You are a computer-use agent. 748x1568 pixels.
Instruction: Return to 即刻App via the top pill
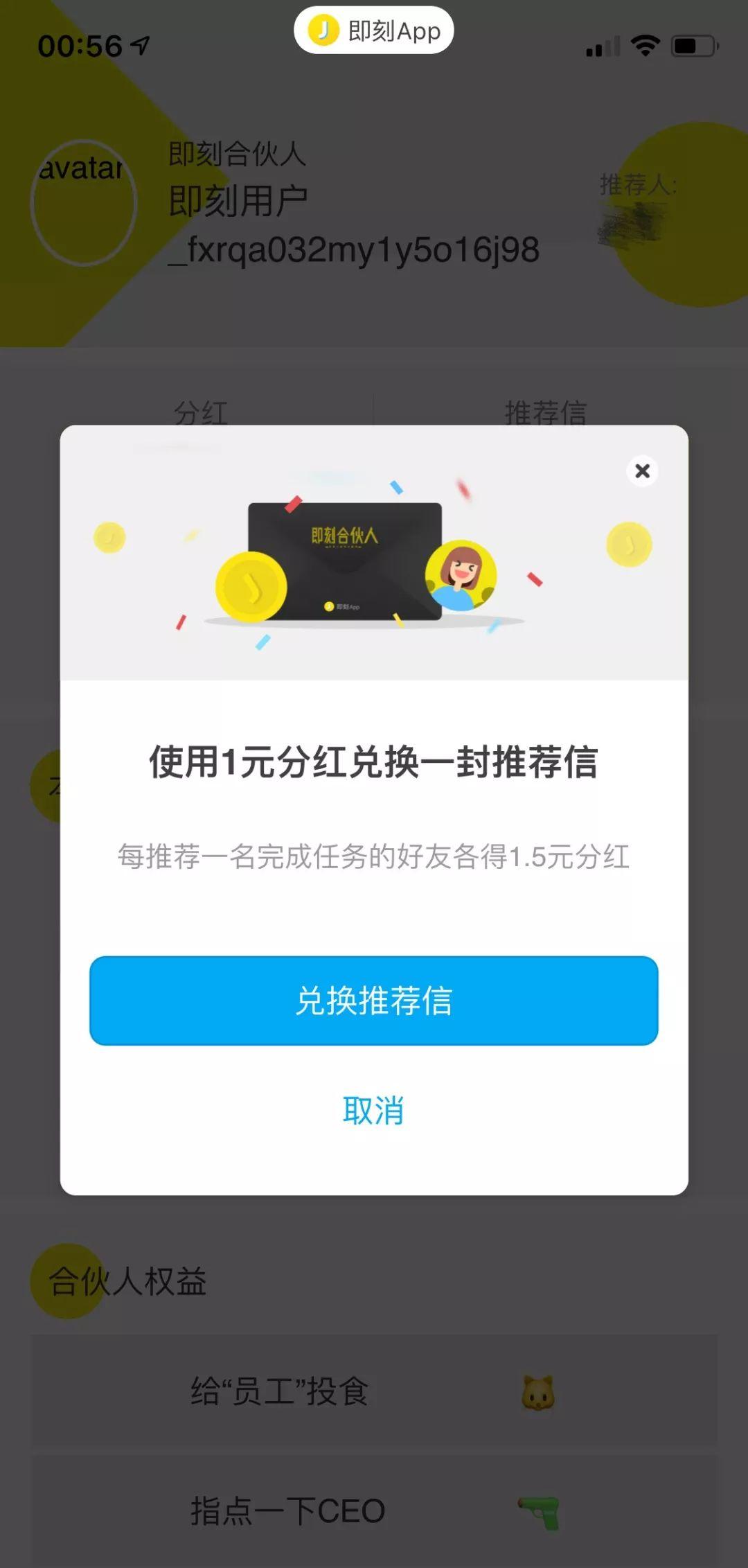373,30
